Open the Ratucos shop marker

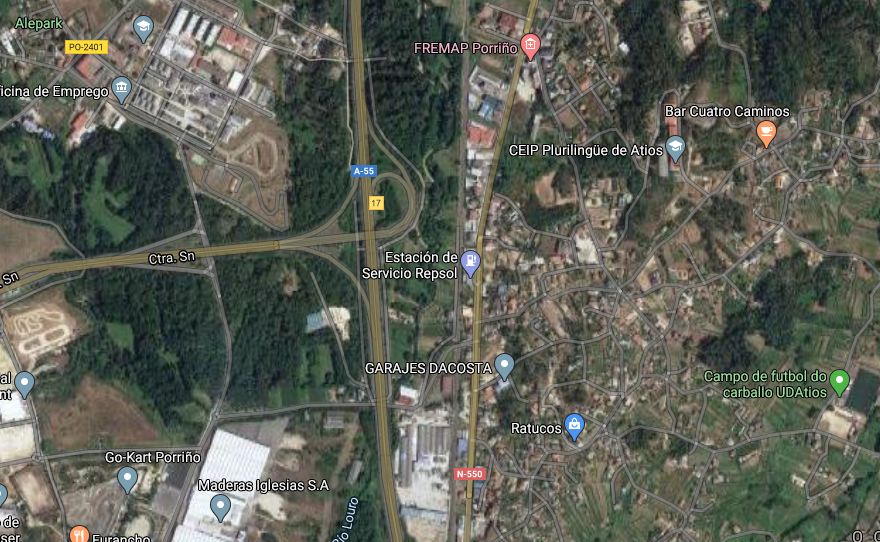tap(574, 426)
